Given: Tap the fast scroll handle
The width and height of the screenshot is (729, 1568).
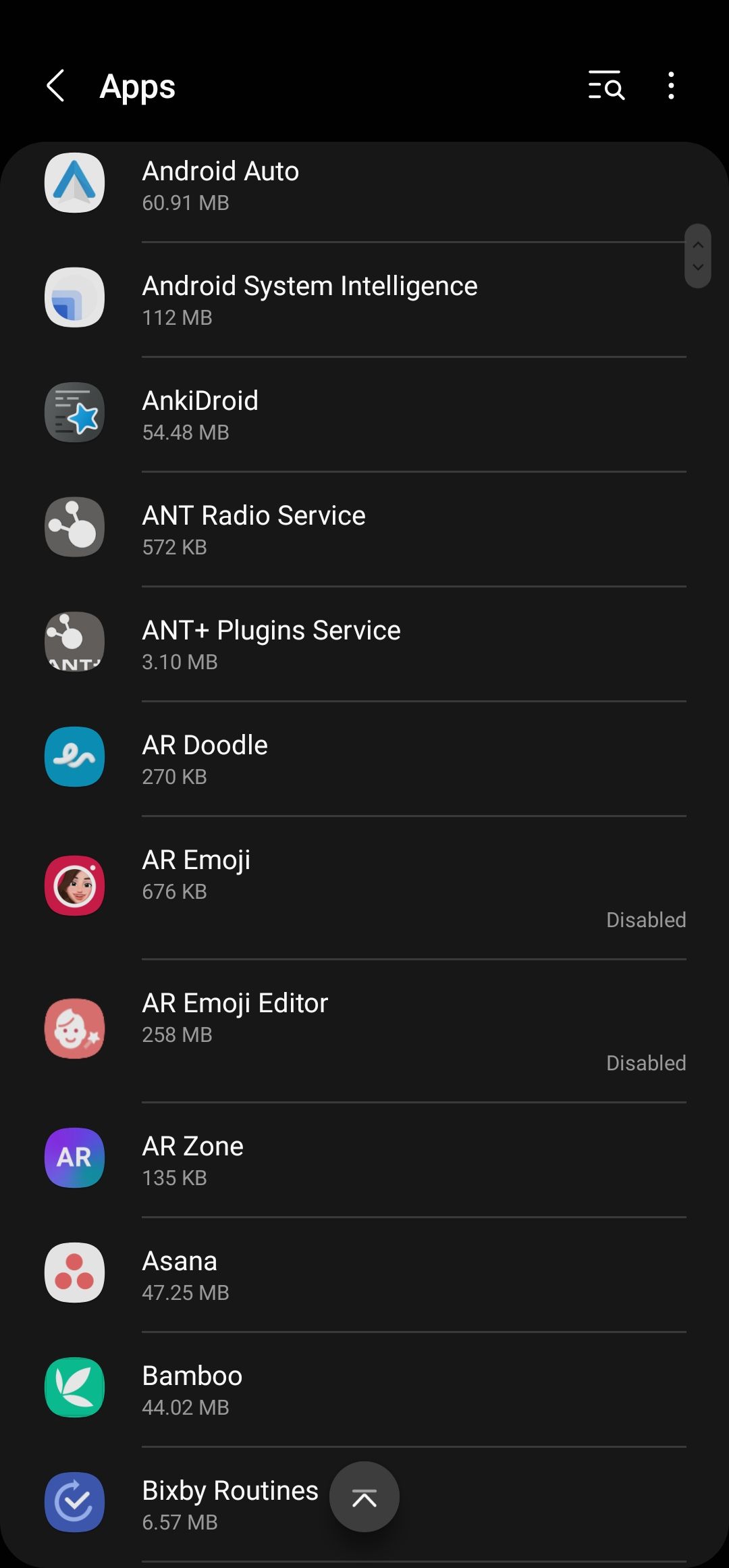Looking at the screenshot, I should [x=698, y=256].
